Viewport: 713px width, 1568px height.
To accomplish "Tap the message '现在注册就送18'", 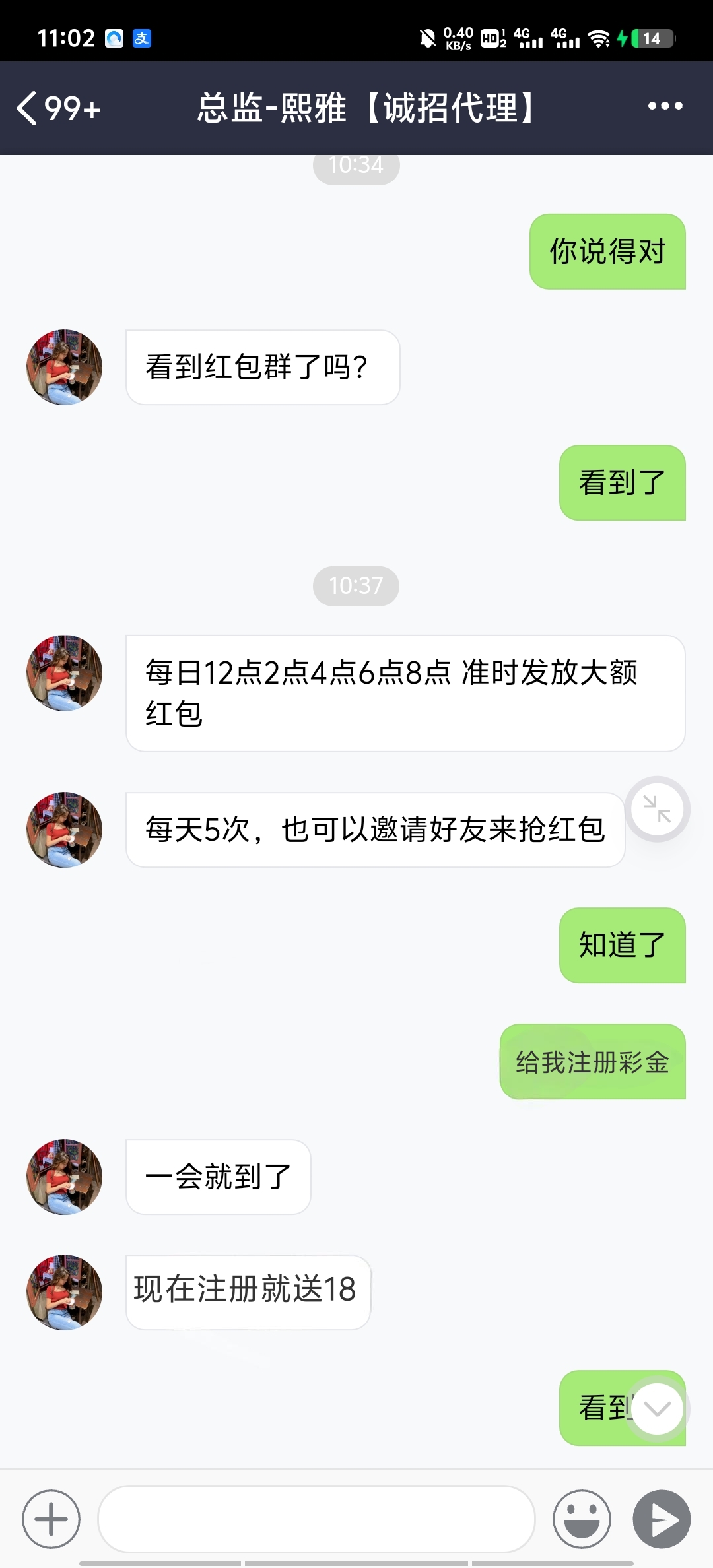I will click(248, 1292).
